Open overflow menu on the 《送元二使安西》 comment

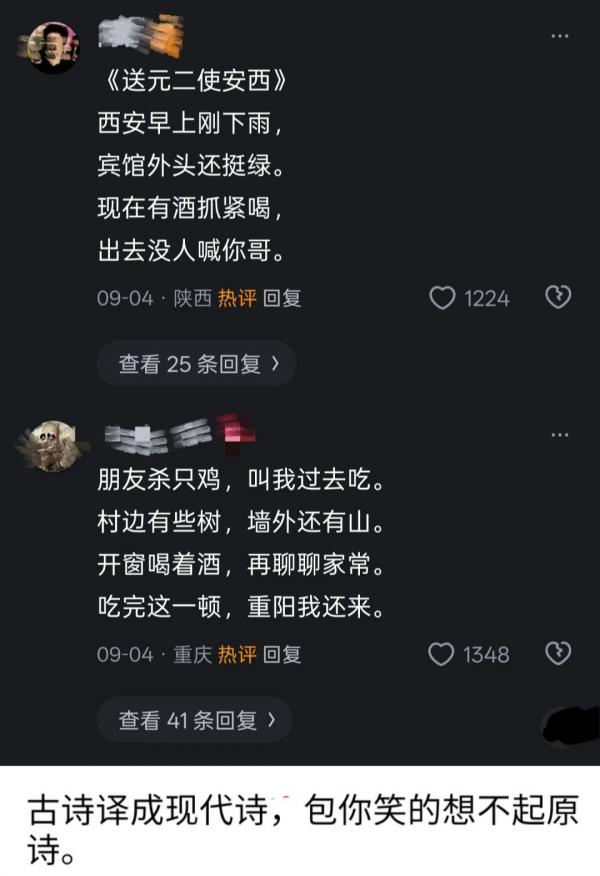(560, 36)
